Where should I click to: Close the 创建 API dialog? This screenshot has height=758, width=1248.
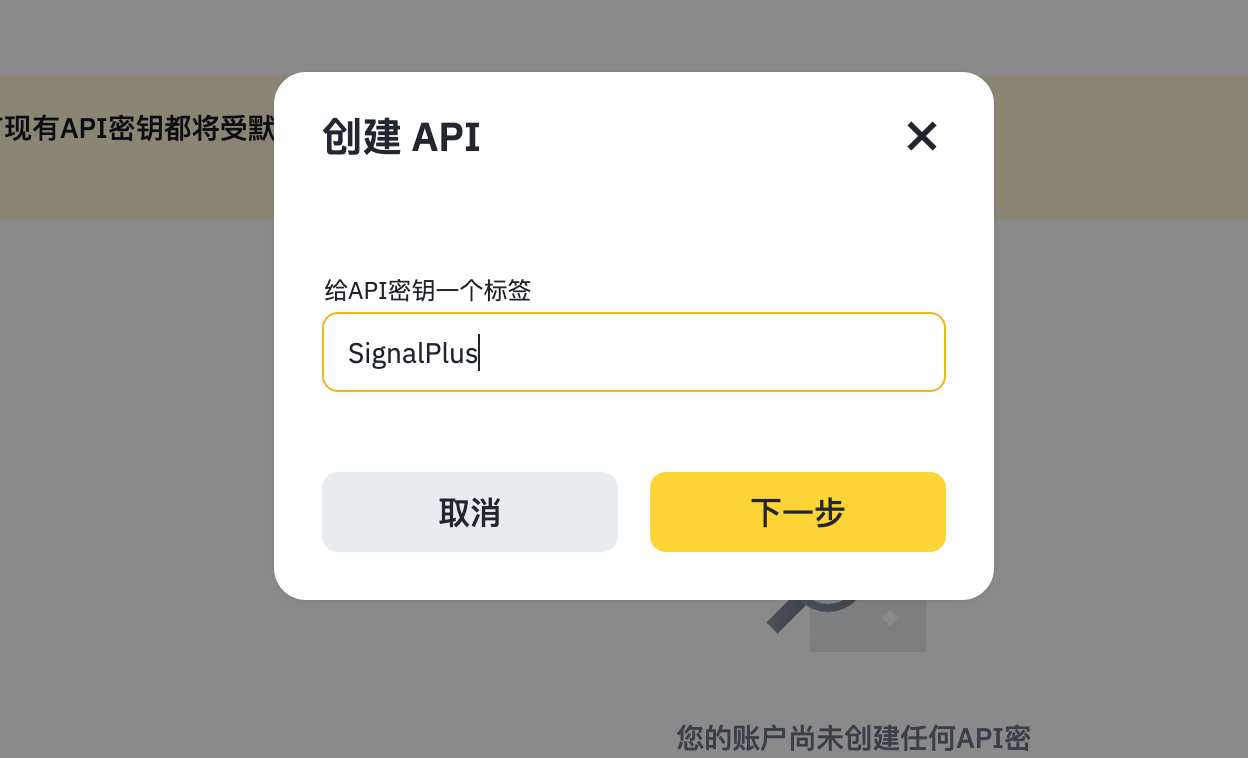pos(921,136)
